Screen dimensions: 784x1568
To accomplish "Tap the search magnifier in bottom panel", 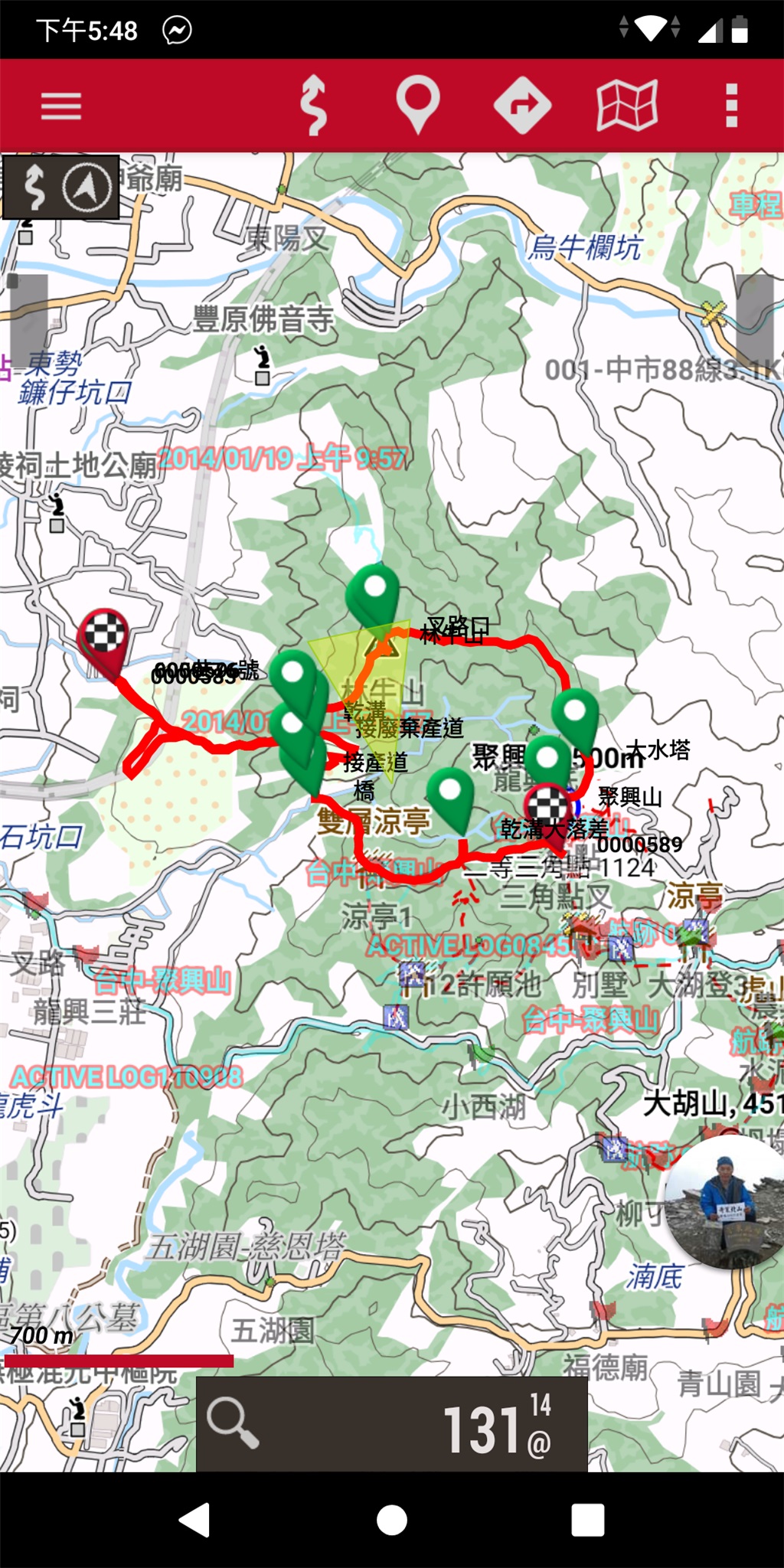I will 233,1423.
